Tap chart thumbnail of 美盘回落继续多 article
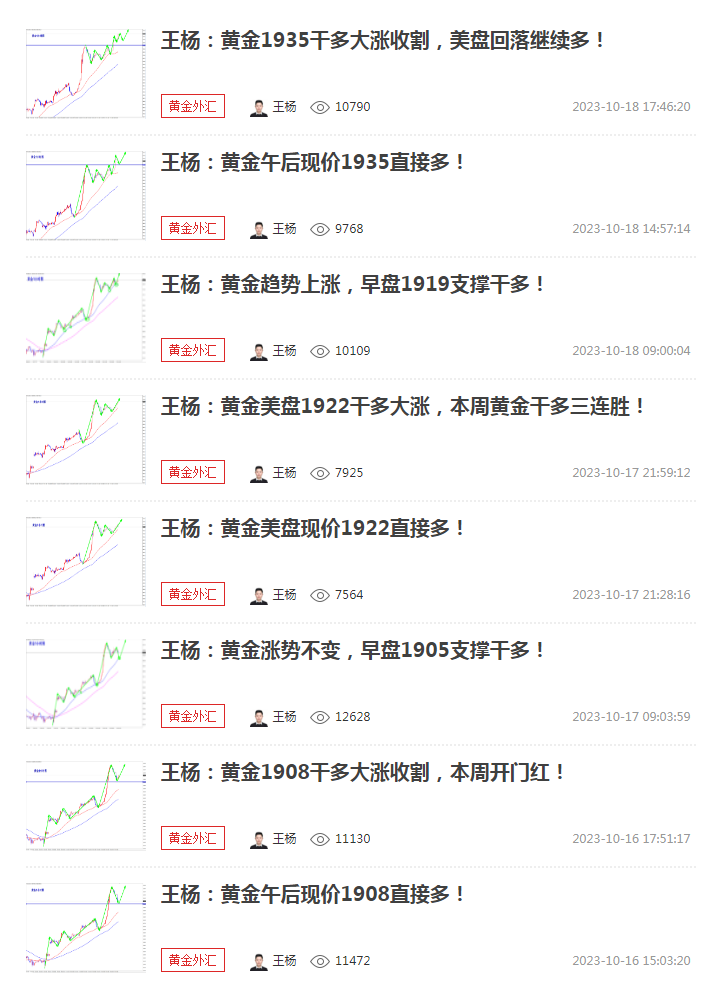The width and height of the screenshot is (714, 987). tap(85, 73)
